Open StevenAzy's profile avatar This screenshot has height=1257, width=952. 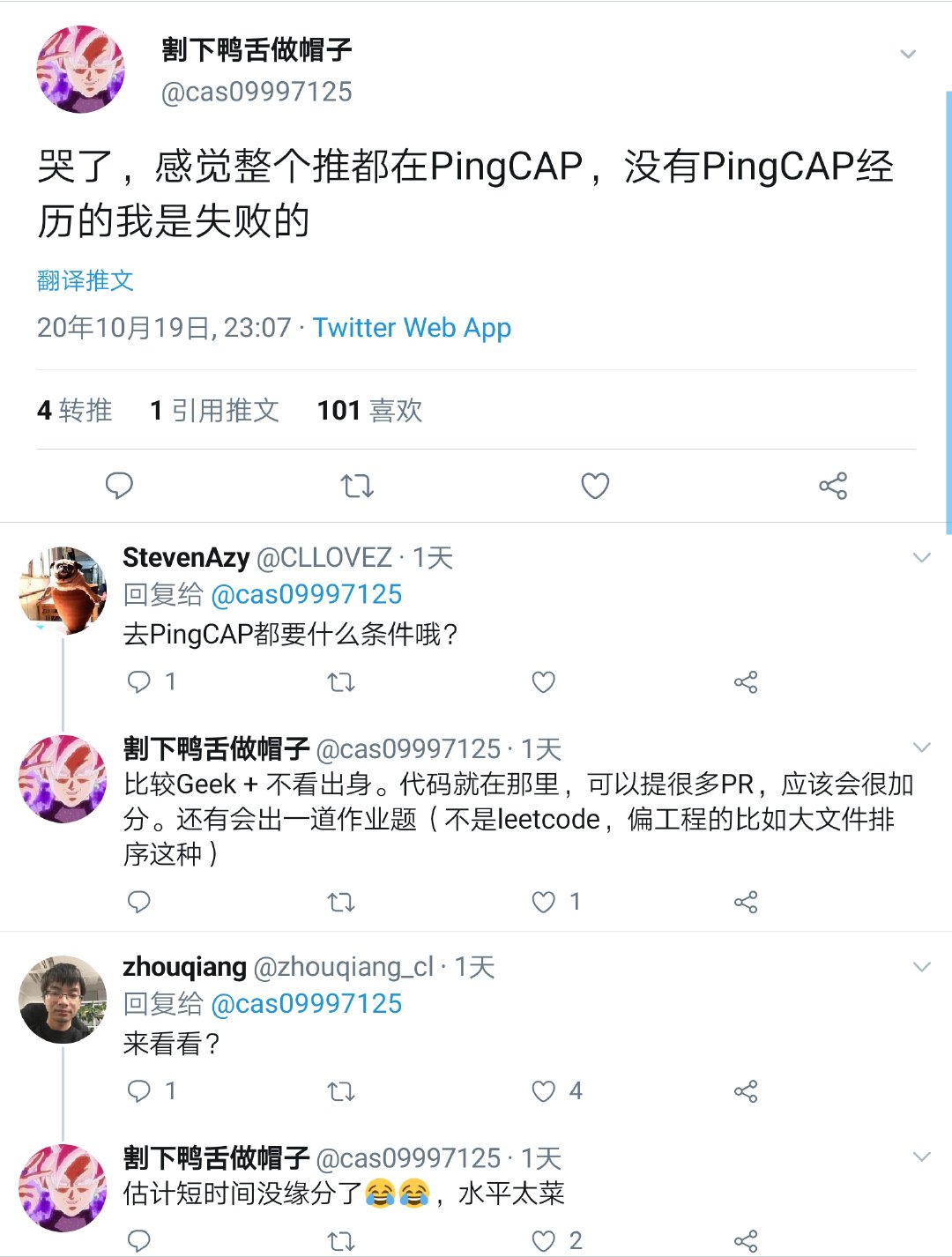[x=63, y=589]
